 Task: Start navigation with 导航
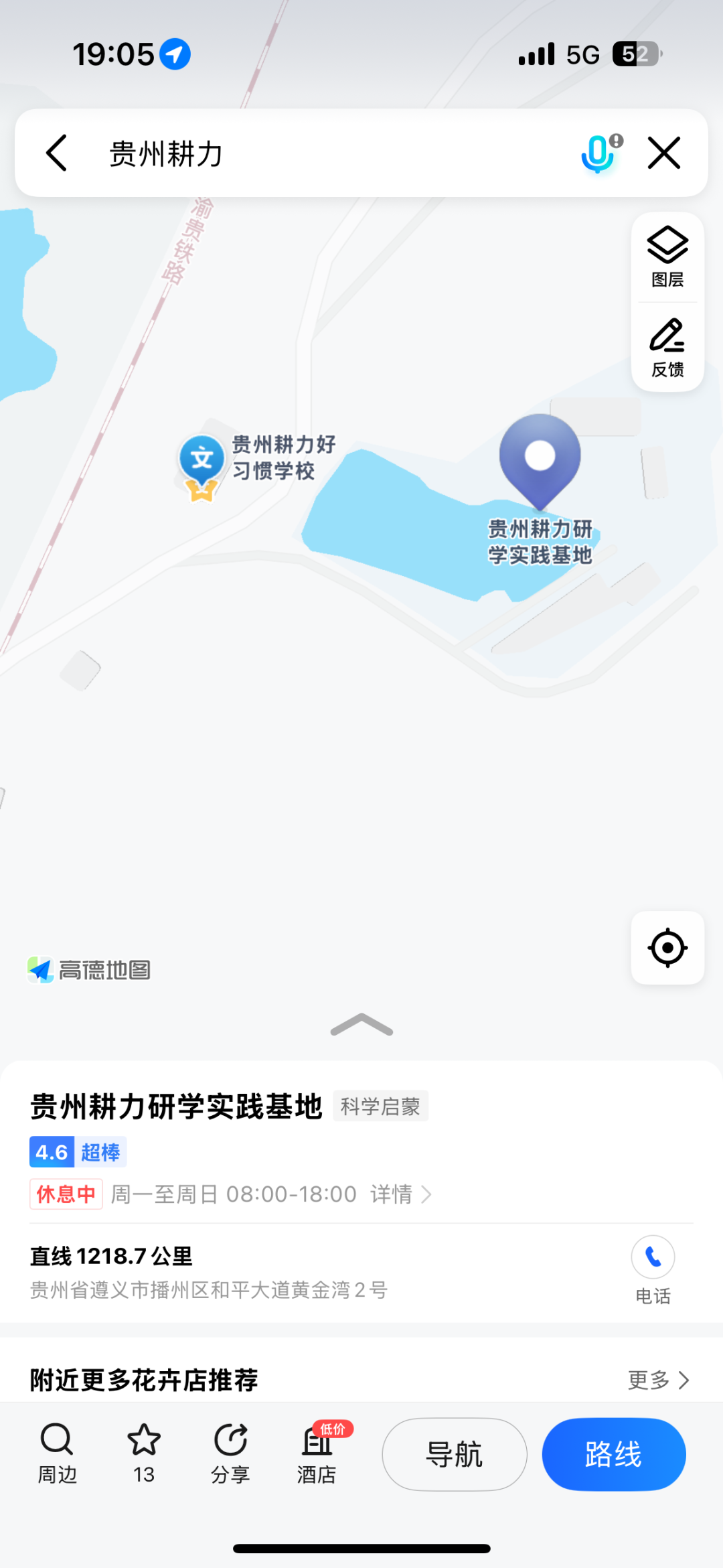(455, 1454)
